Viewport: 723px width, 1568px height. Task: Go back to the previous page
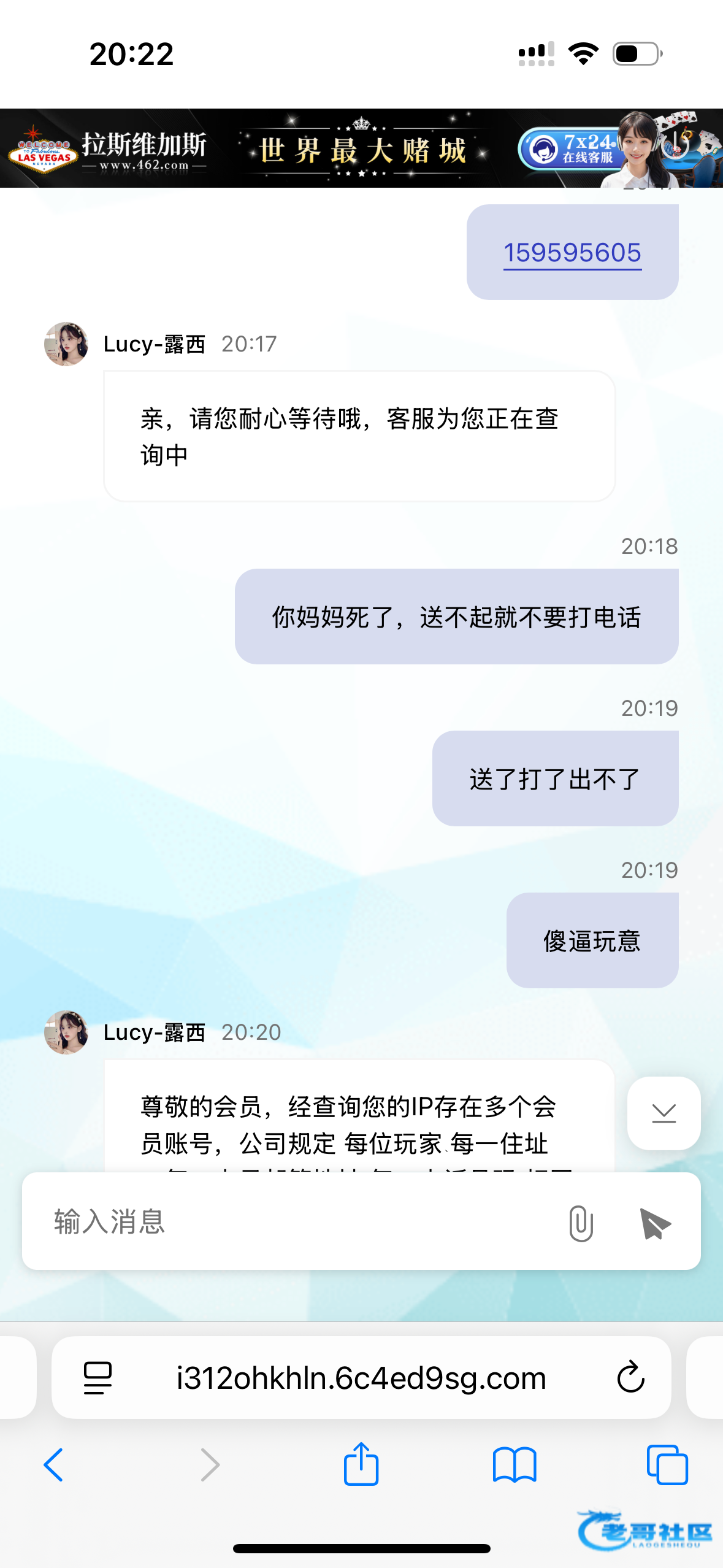(54, 1465)
